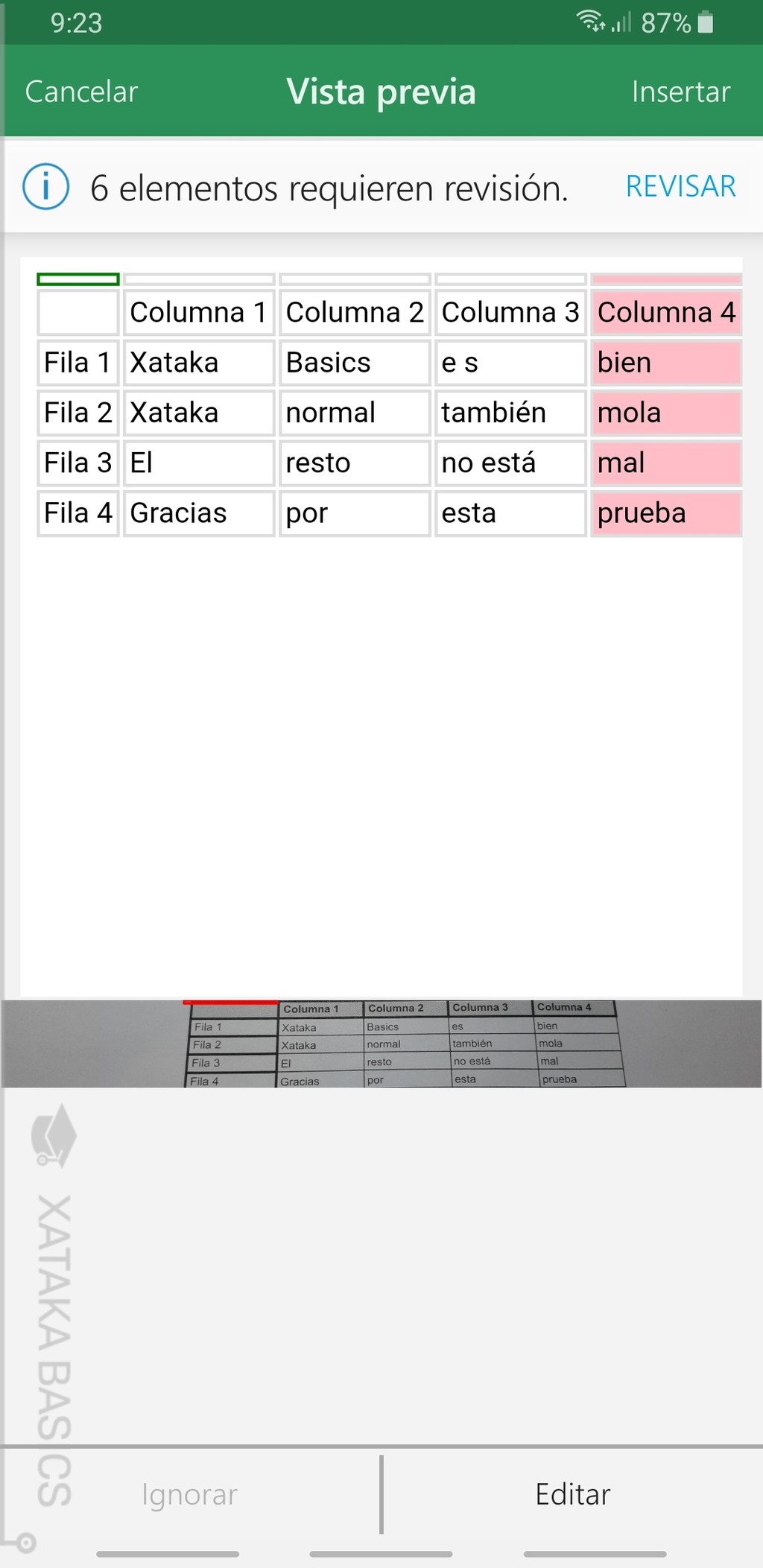Tap the cell with text 'también'

click(510, 413)
